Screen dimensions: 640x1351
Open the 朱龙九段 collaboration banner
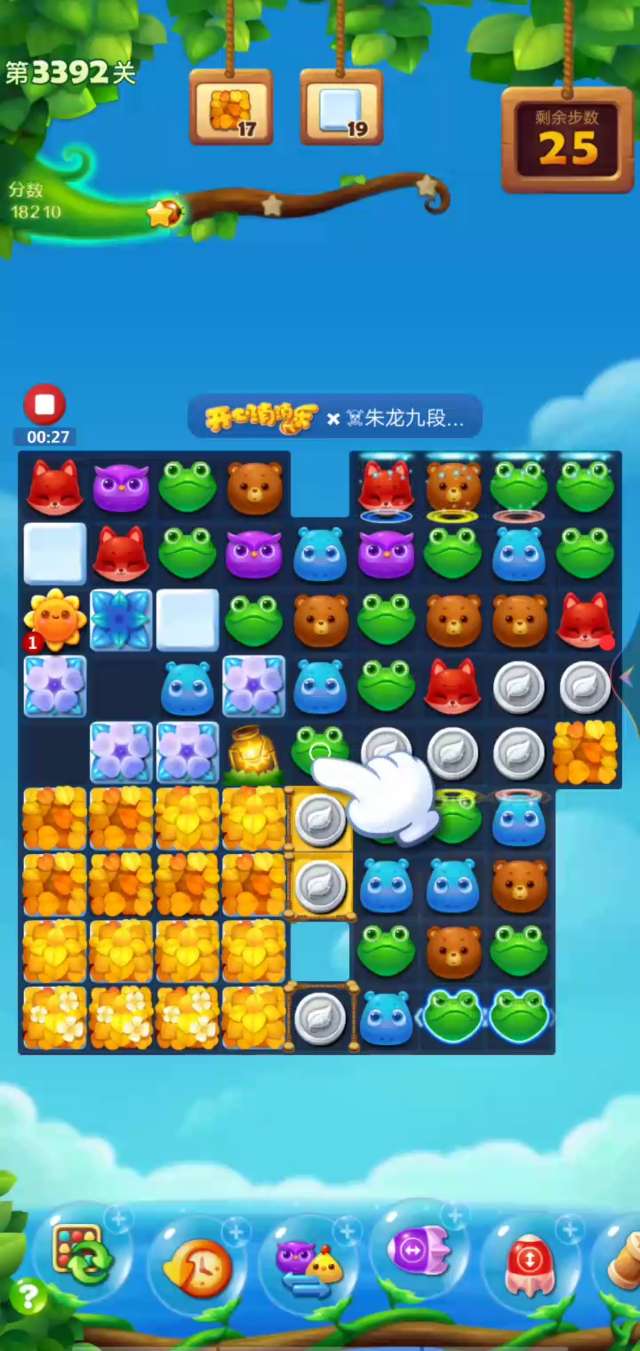334,418
